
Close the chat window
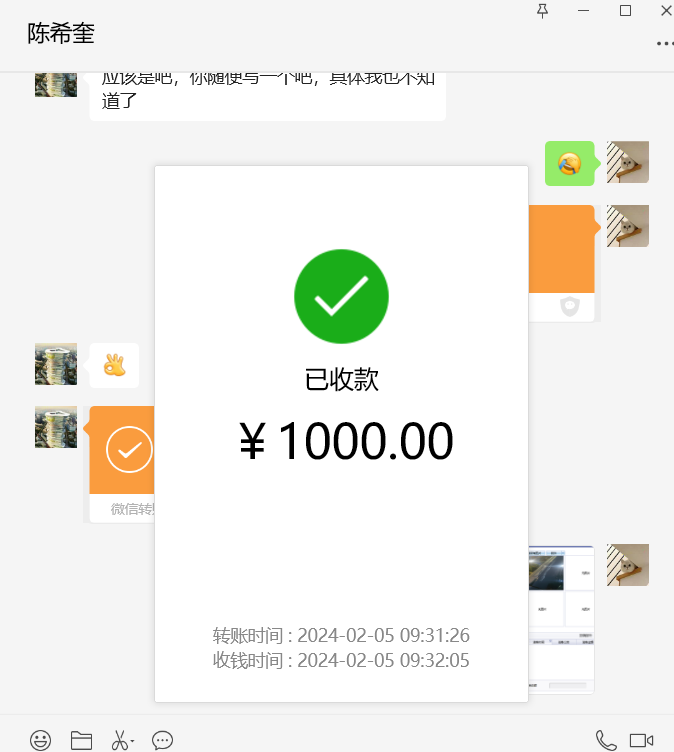(666, 11)
